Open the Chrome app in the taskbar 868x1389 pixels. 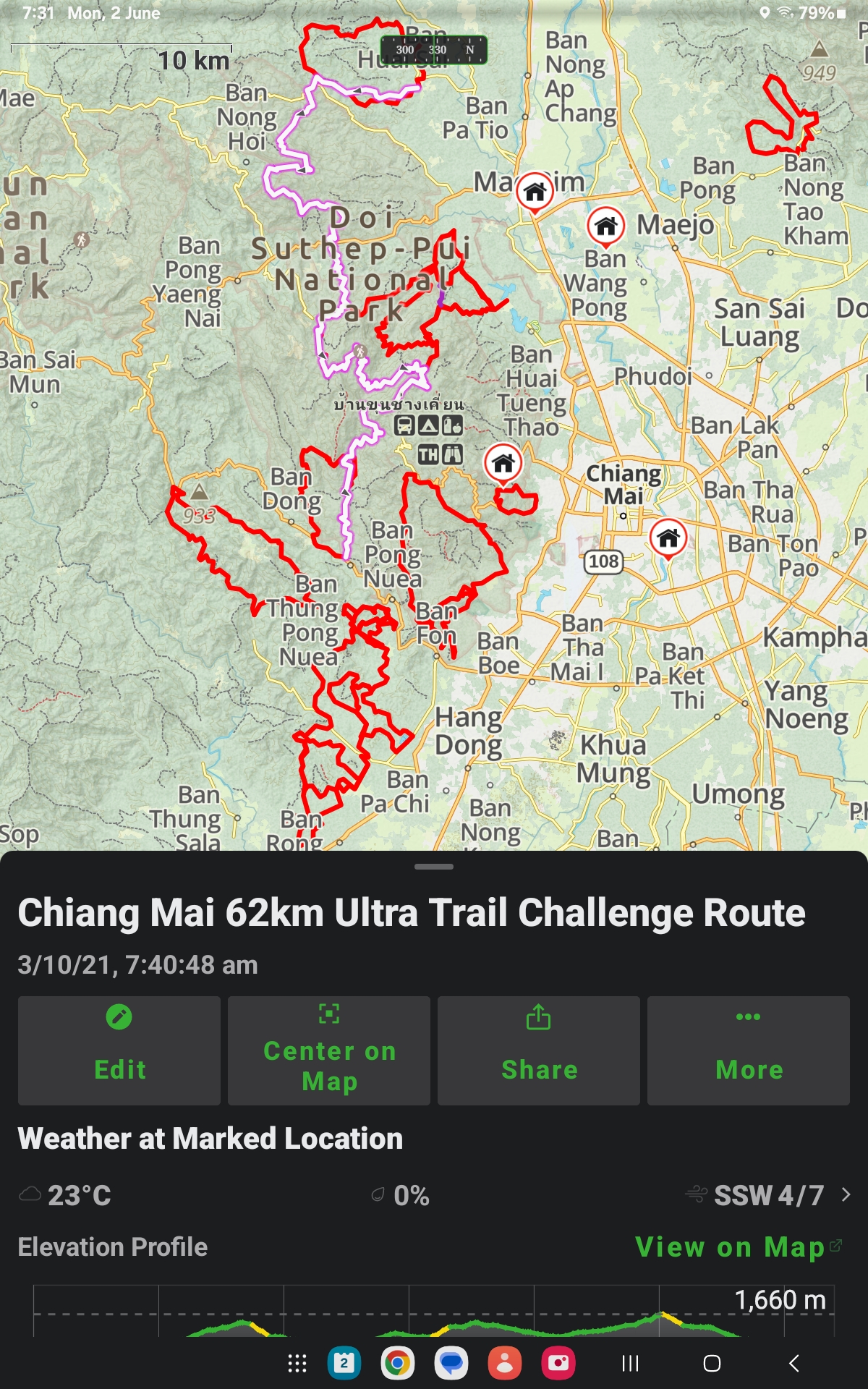(x=397, y=1364)
